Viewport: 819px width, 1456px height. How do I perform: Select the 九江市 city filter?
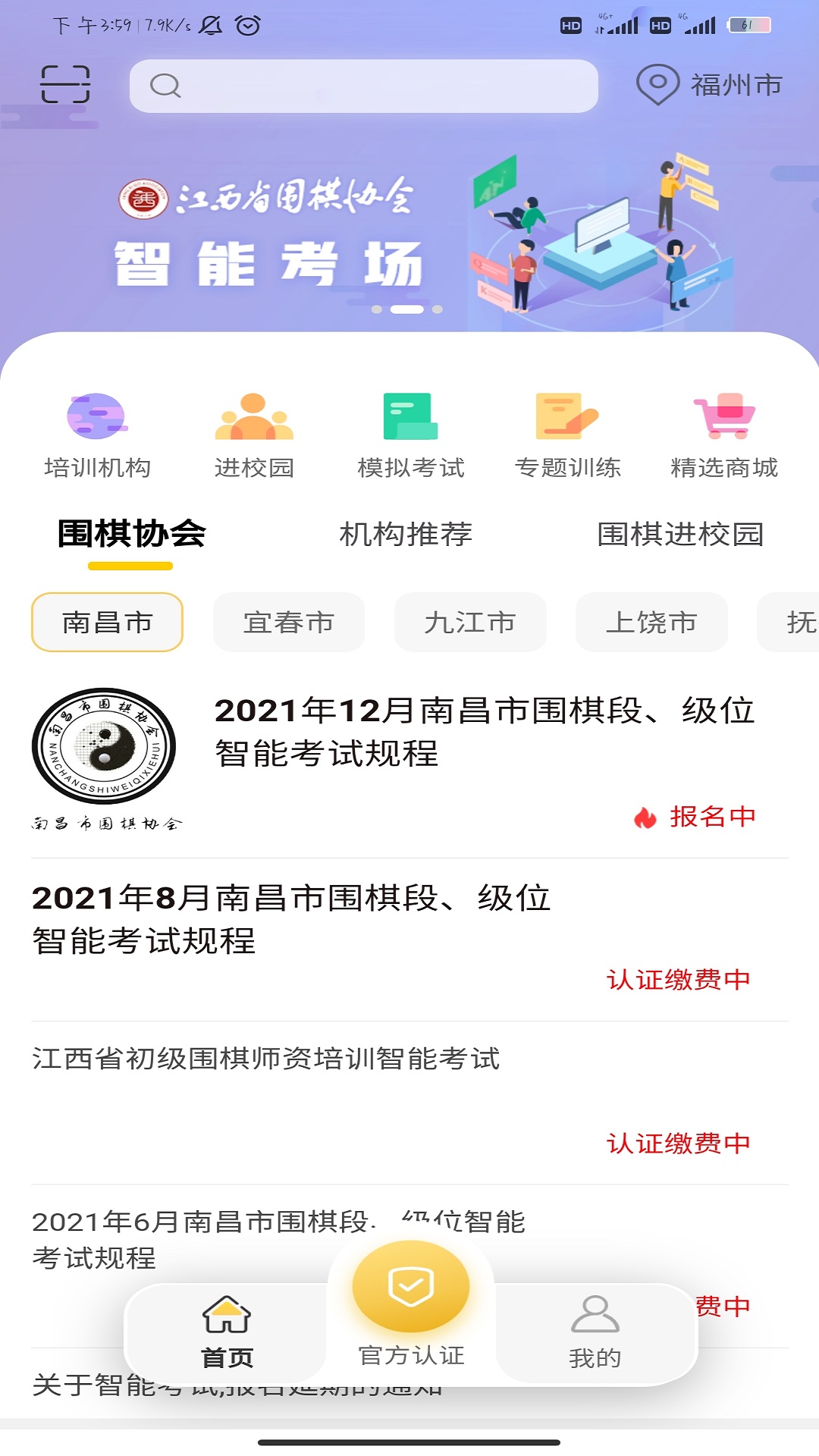click(469, 622)
